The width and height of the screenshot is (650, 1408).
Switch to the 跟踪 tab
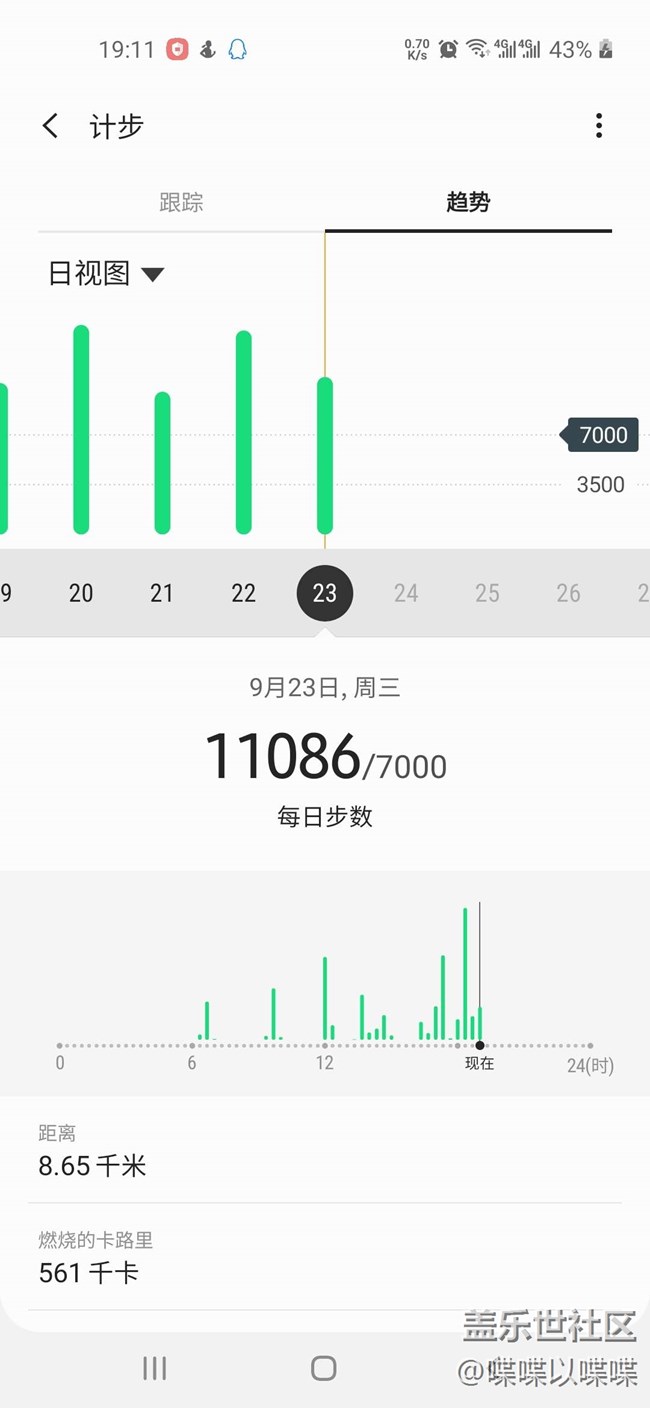(181, 202)
